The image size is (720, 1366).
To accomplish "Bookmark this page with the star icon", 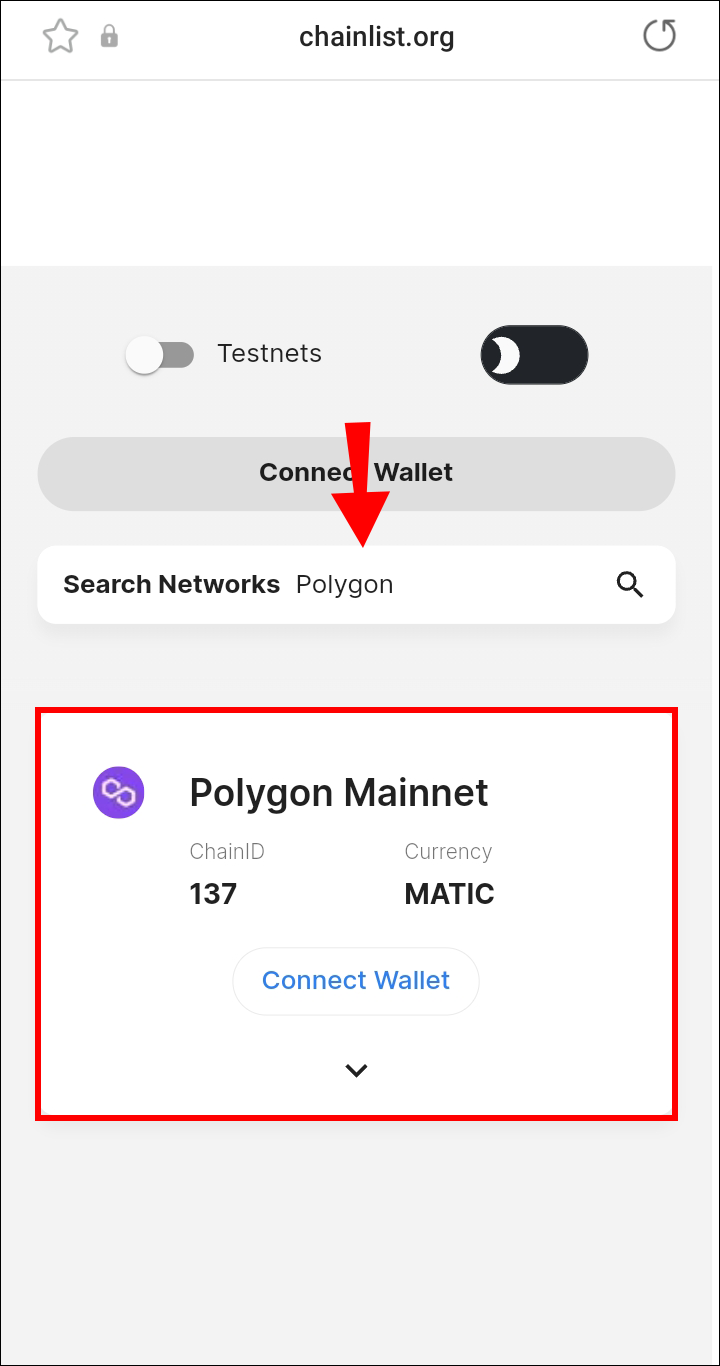I will pyautogui.click(x=60, y=37).
